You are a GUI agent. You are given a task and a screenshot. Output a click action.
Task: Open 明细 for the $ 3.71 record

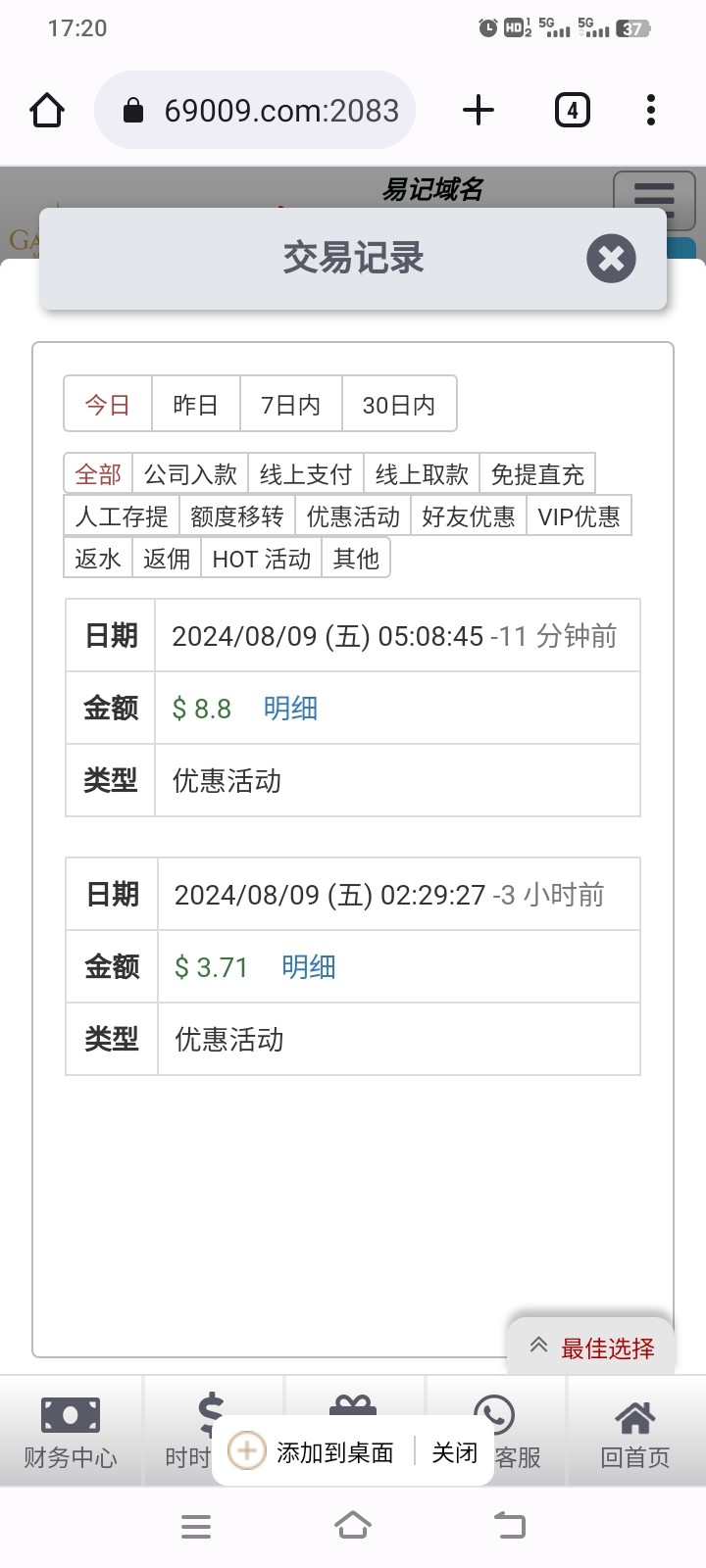coord(308,966)
